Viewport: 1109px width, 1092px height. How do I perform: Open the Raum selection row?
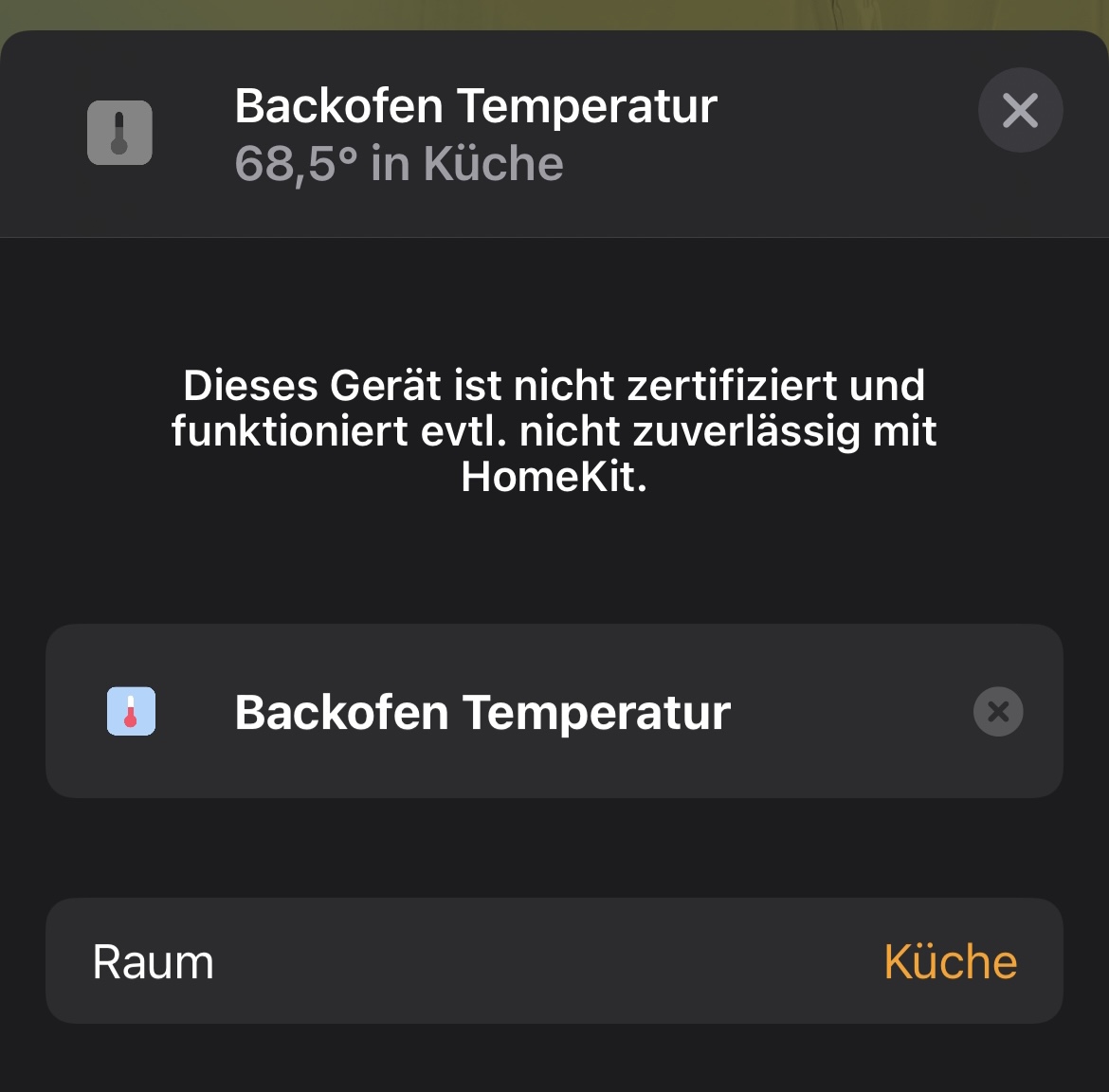(x=554, y=961)
